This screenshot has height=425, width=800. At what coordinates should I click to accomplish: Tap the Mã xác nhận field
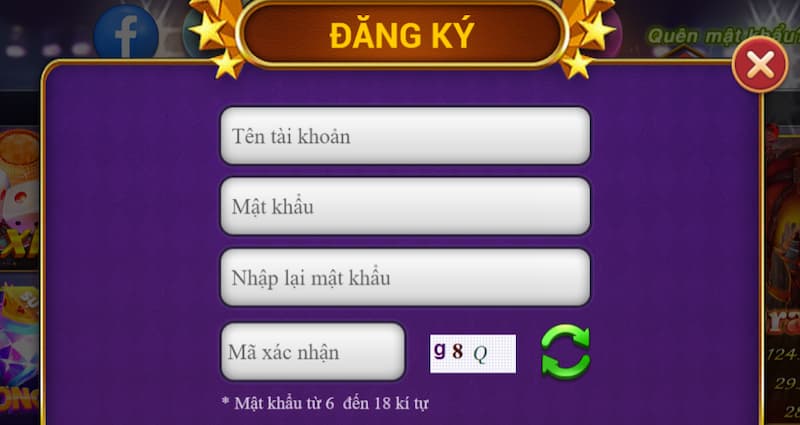pos(312,352)
